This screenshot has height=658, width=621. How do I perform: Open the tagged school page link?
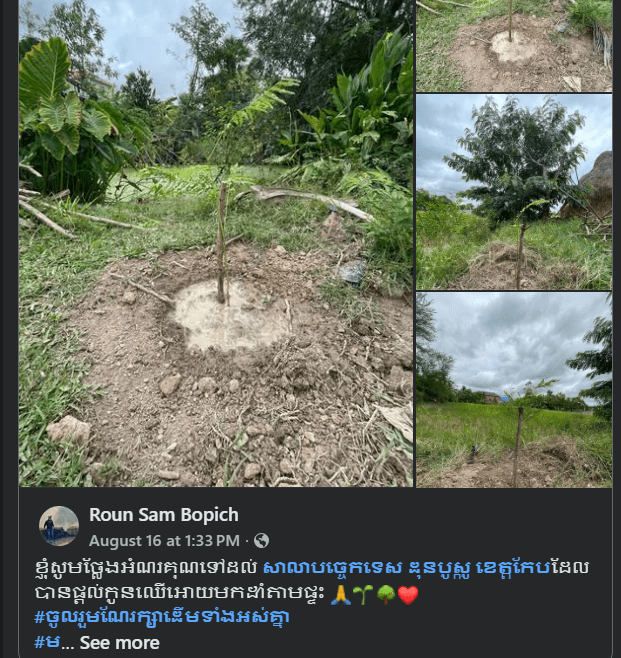pos(424,568)
